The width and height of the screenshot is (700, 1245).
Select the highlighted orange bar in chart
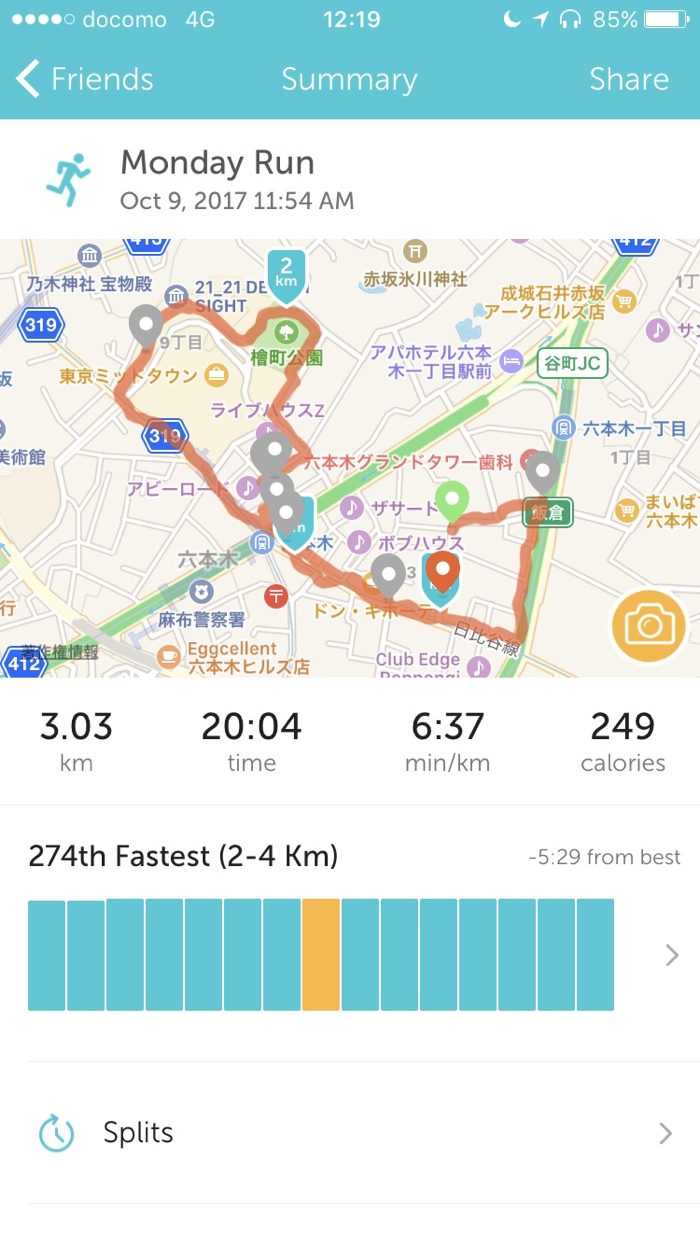click(321, 954)
